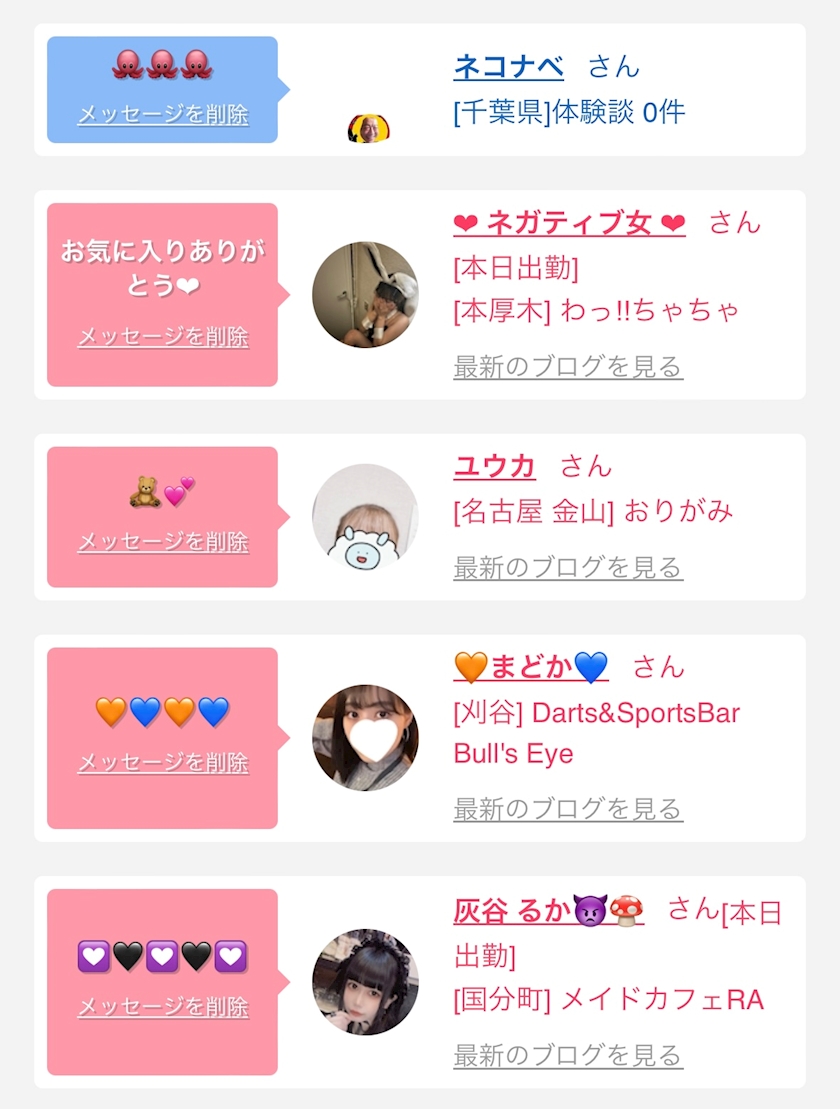Tap まどか's profile photo
Screen dimensions: 840x1109
tap(365, 738)
